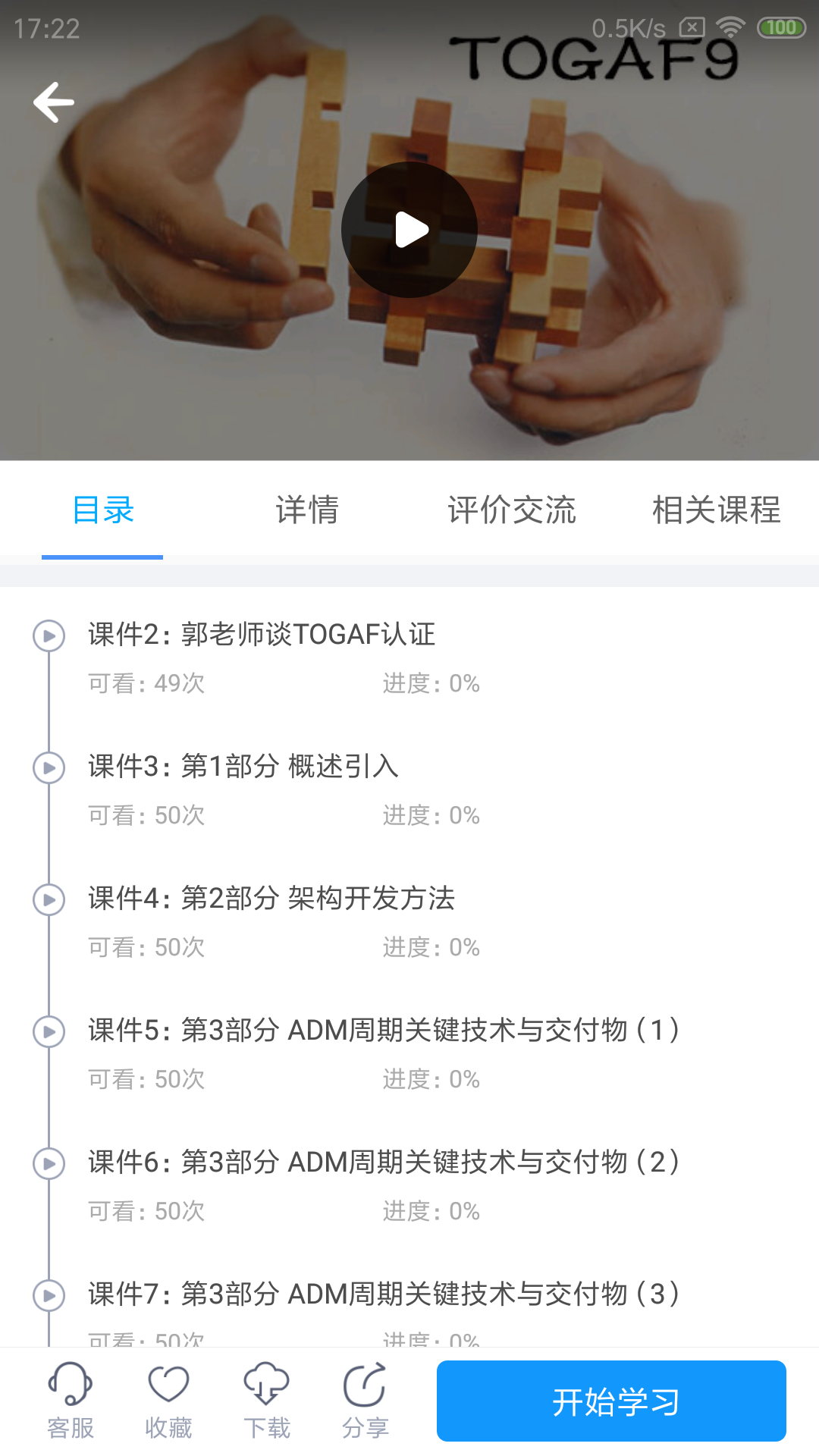Tap the 进度 0% progress text of 课件3
This screenshot has height=1456, width=819.
[x=431, y=815]
